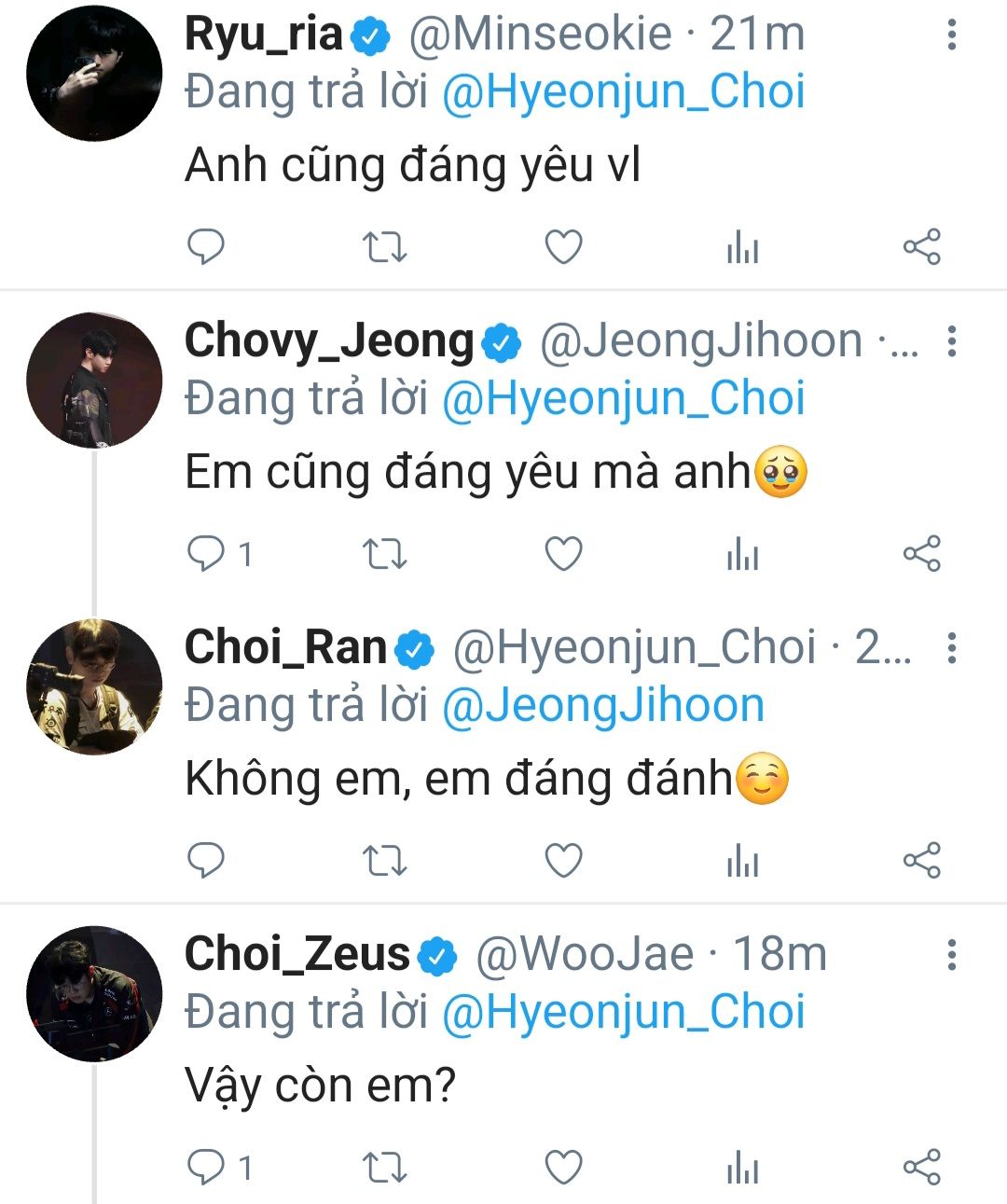Open the @JeongJihoon mention link in Choi_Ran's reply

602,705
